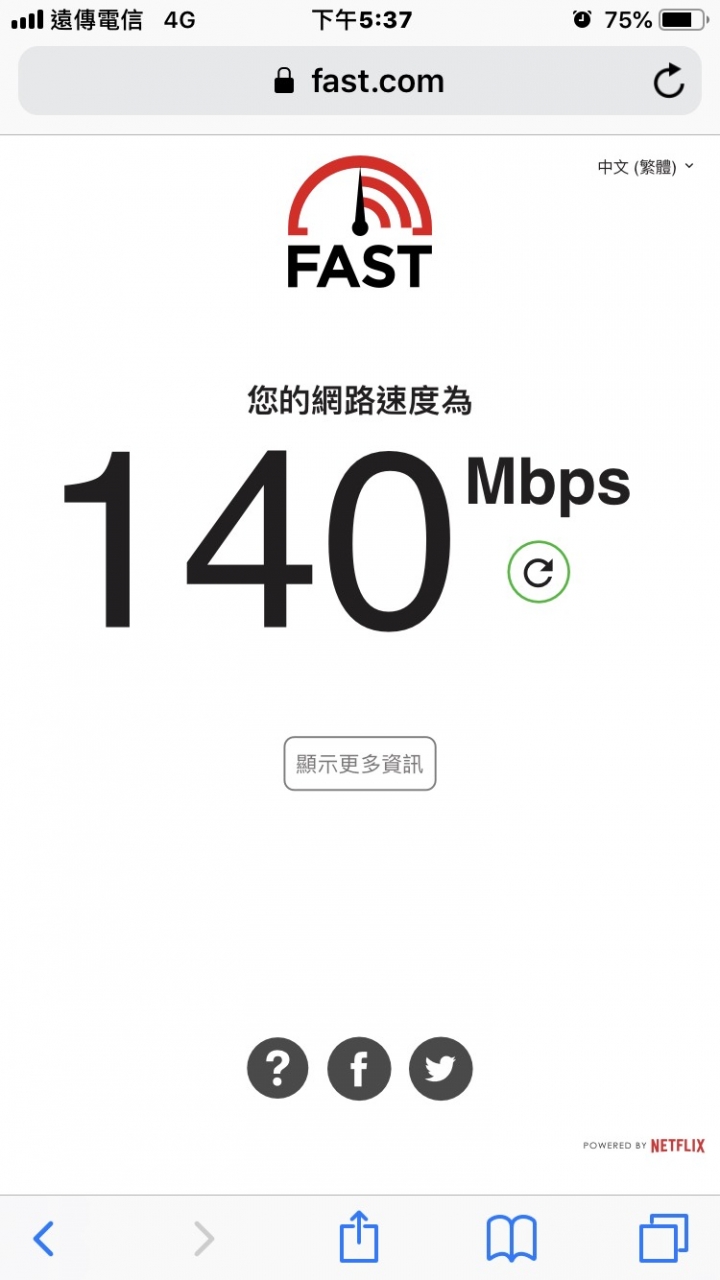Viewport: 720px width, 1280px height.
Task: Rerun the speed test with the green refresh icon
Action: [538, 572]
